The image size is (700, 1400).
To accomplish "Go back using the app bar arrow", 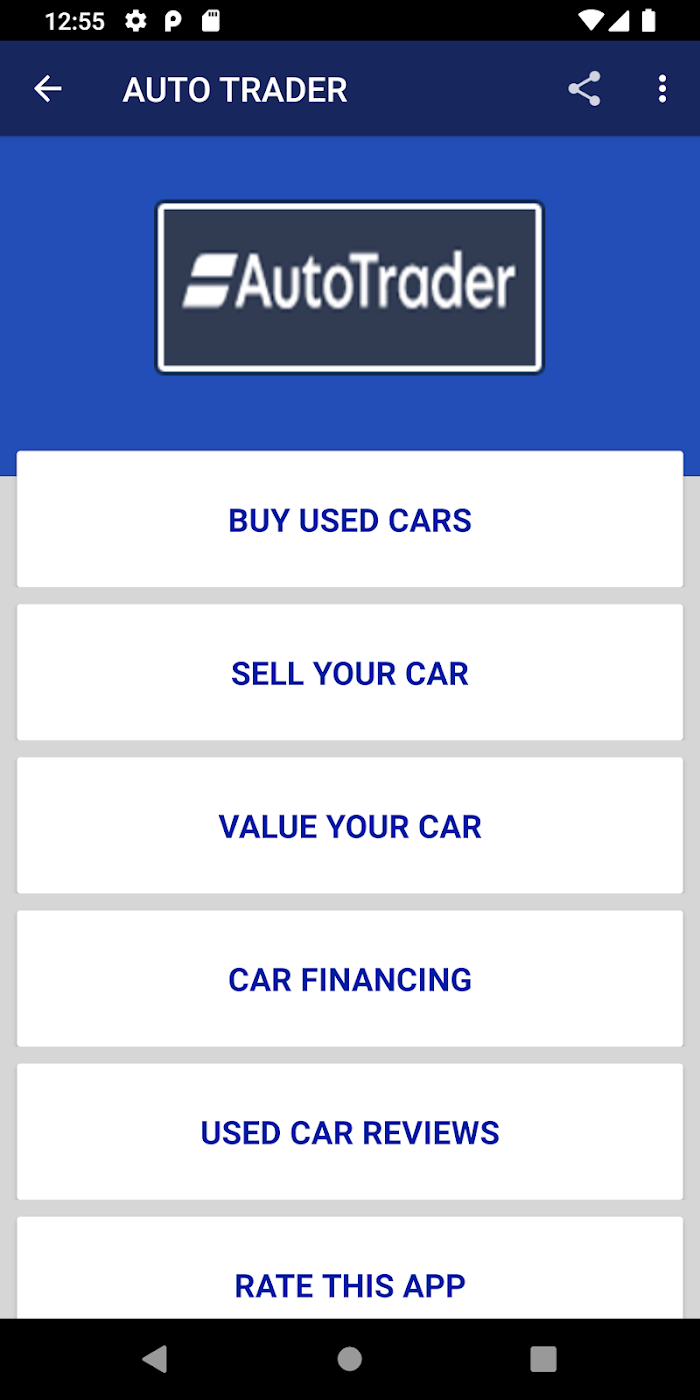I will point(48,89).
